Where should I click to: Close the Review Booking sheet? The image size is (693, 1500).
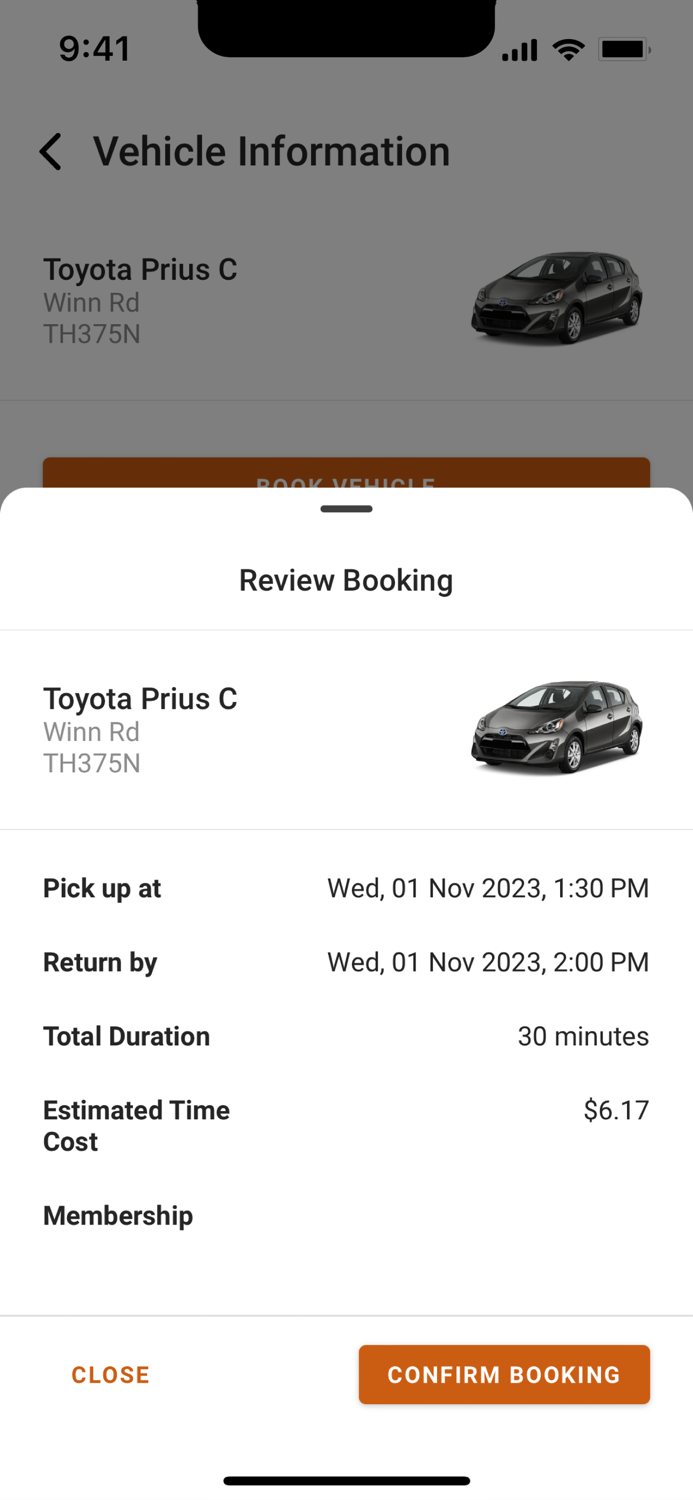(x=111, y=1375)
